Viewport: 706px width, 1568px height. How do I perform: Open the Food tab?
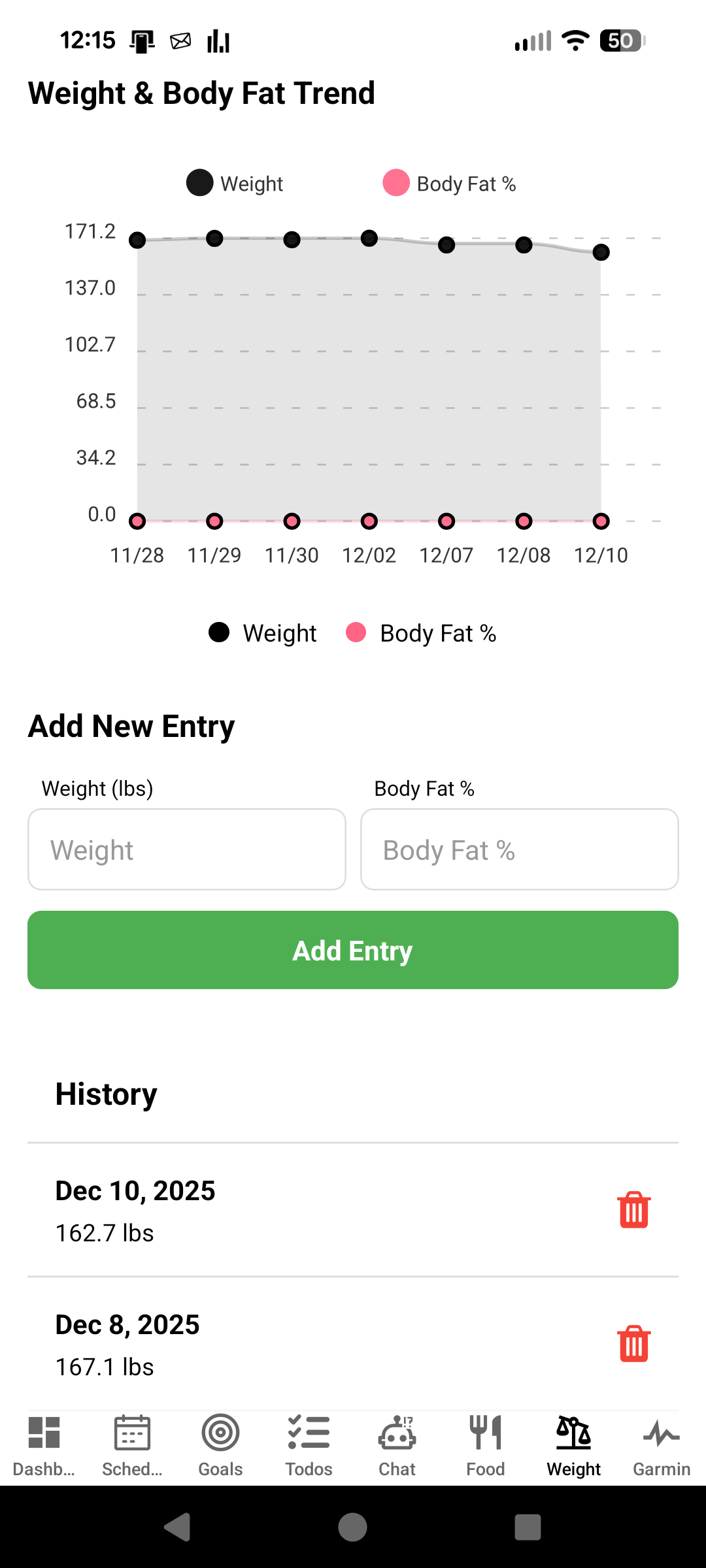pos(485,1445)
